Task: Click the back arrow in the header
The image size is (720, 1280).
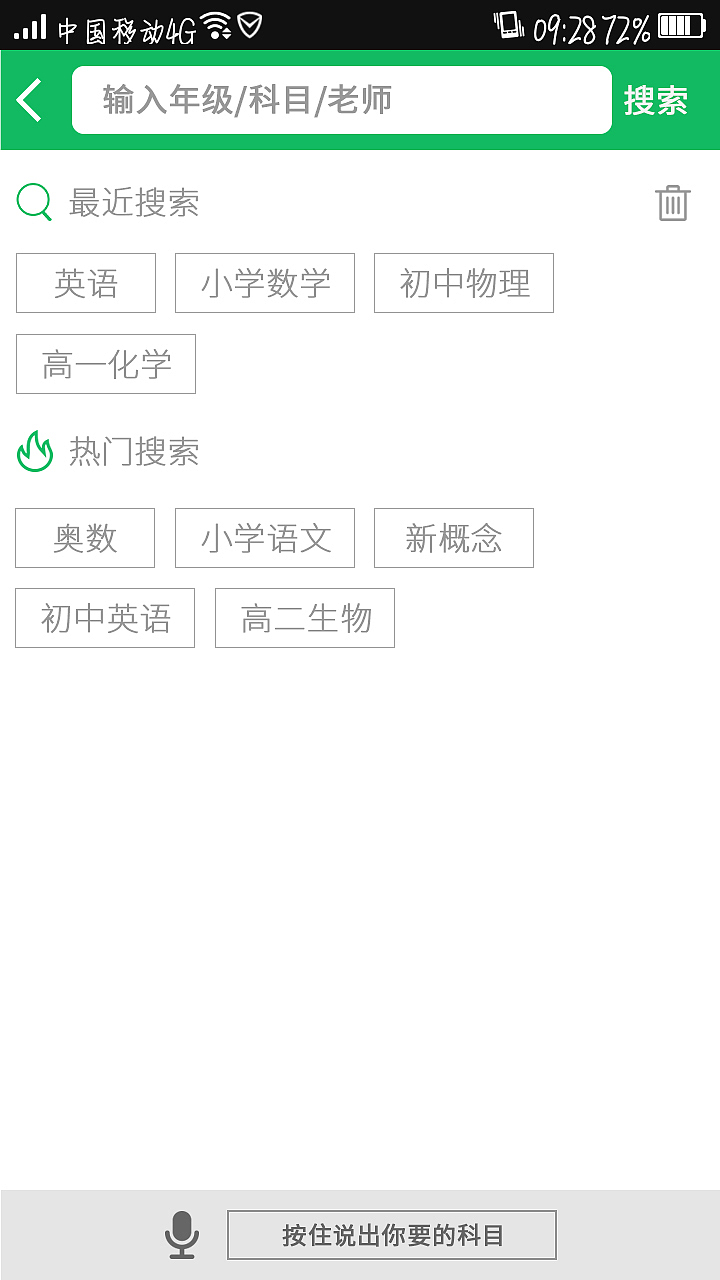Action: pos(29,99)
